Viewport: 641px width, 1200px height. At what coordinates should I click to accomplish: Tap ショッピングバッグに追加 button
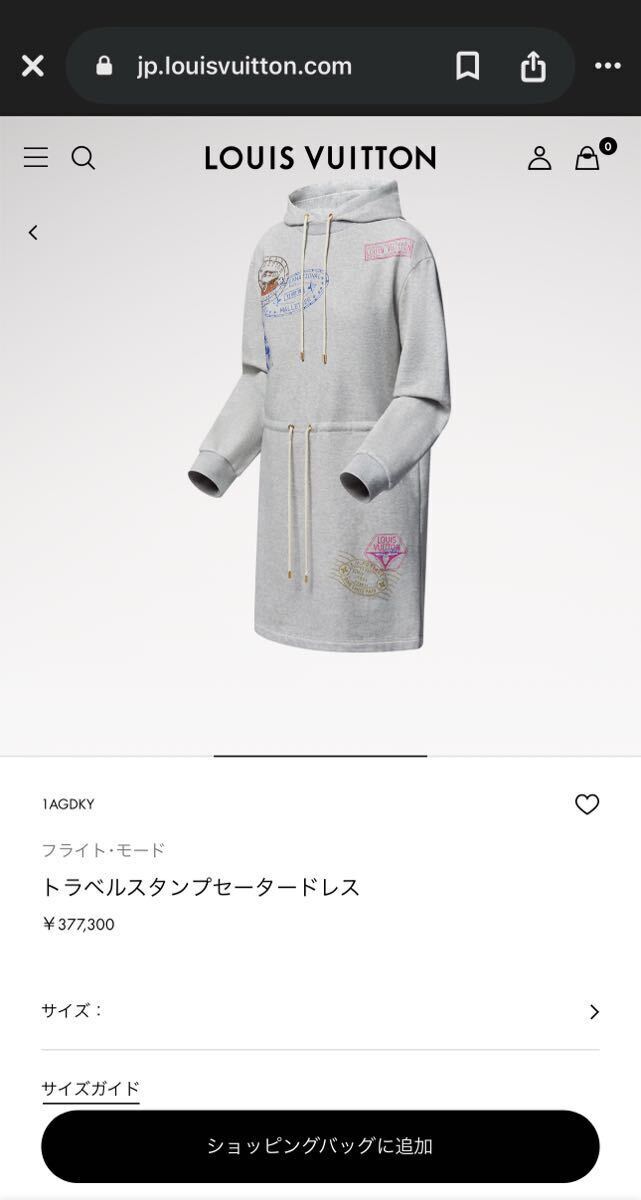pos(320,1146)
